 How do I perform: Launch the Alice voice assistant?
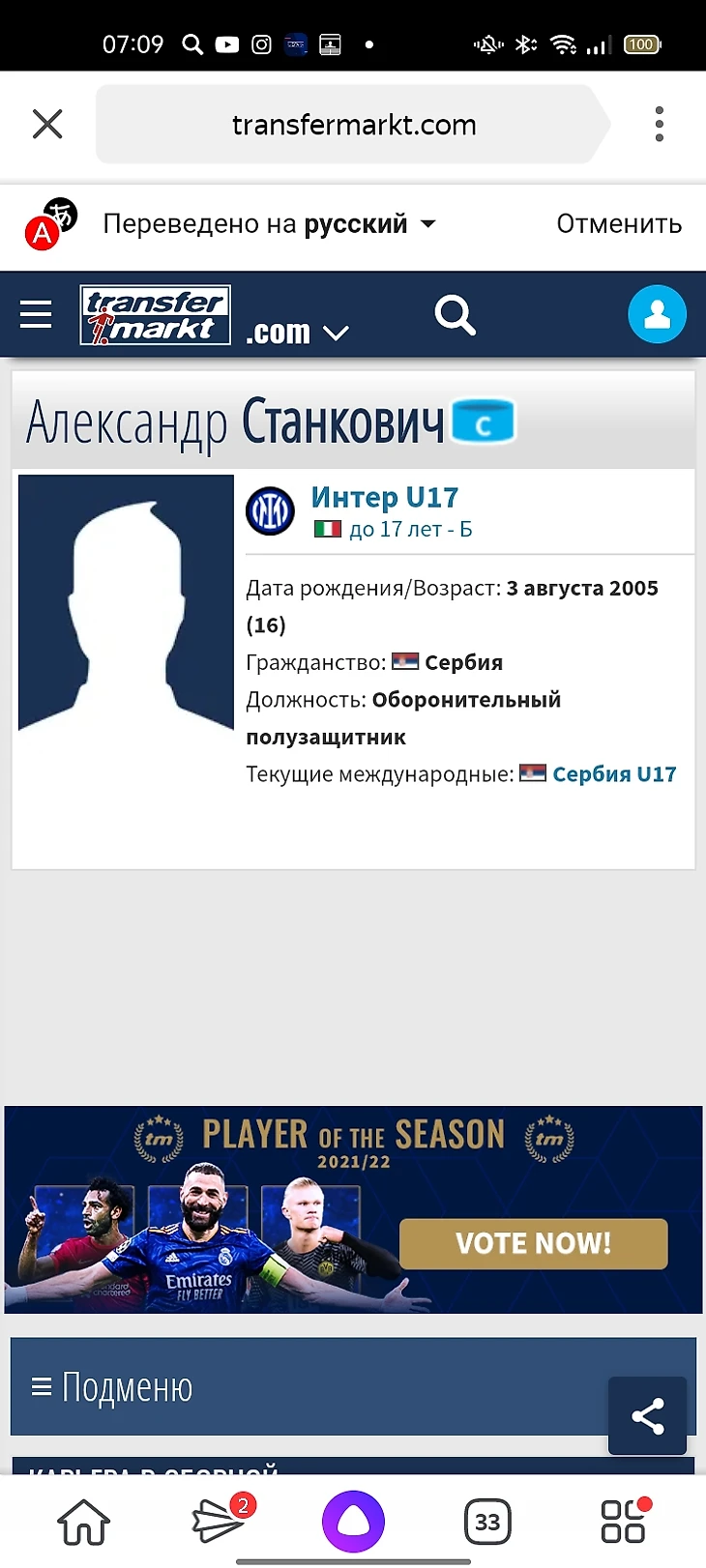pos(353,1522)
